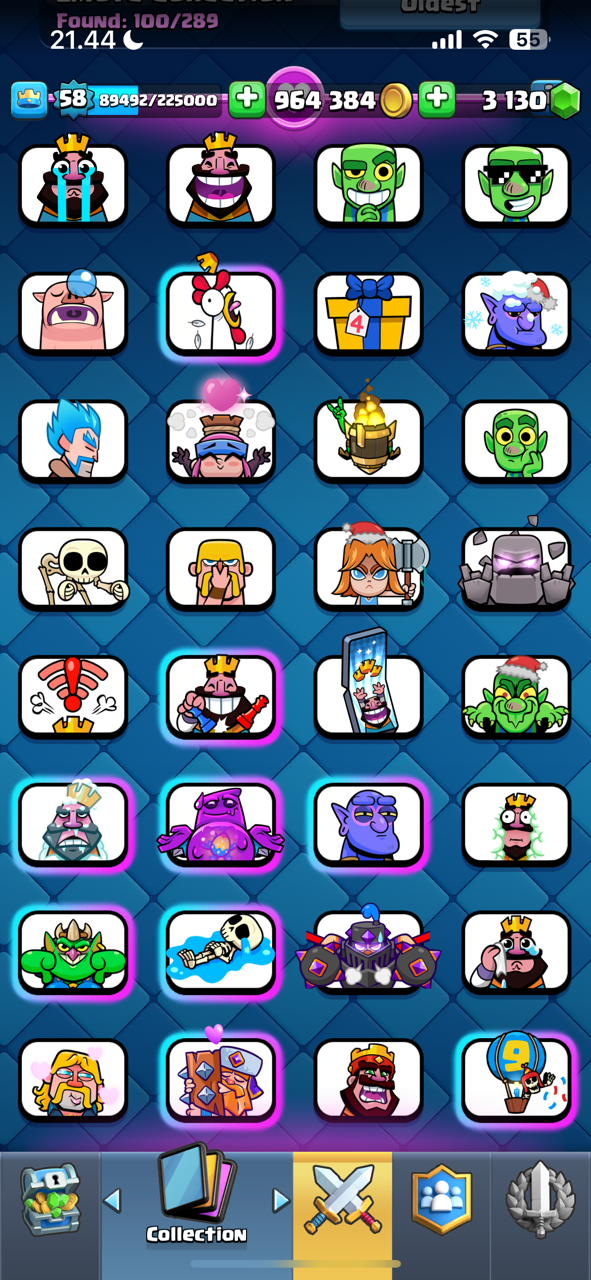Select the goblin with sunglasses emote
Viewport: 591px width, 1280px height.
pos(516,185)
